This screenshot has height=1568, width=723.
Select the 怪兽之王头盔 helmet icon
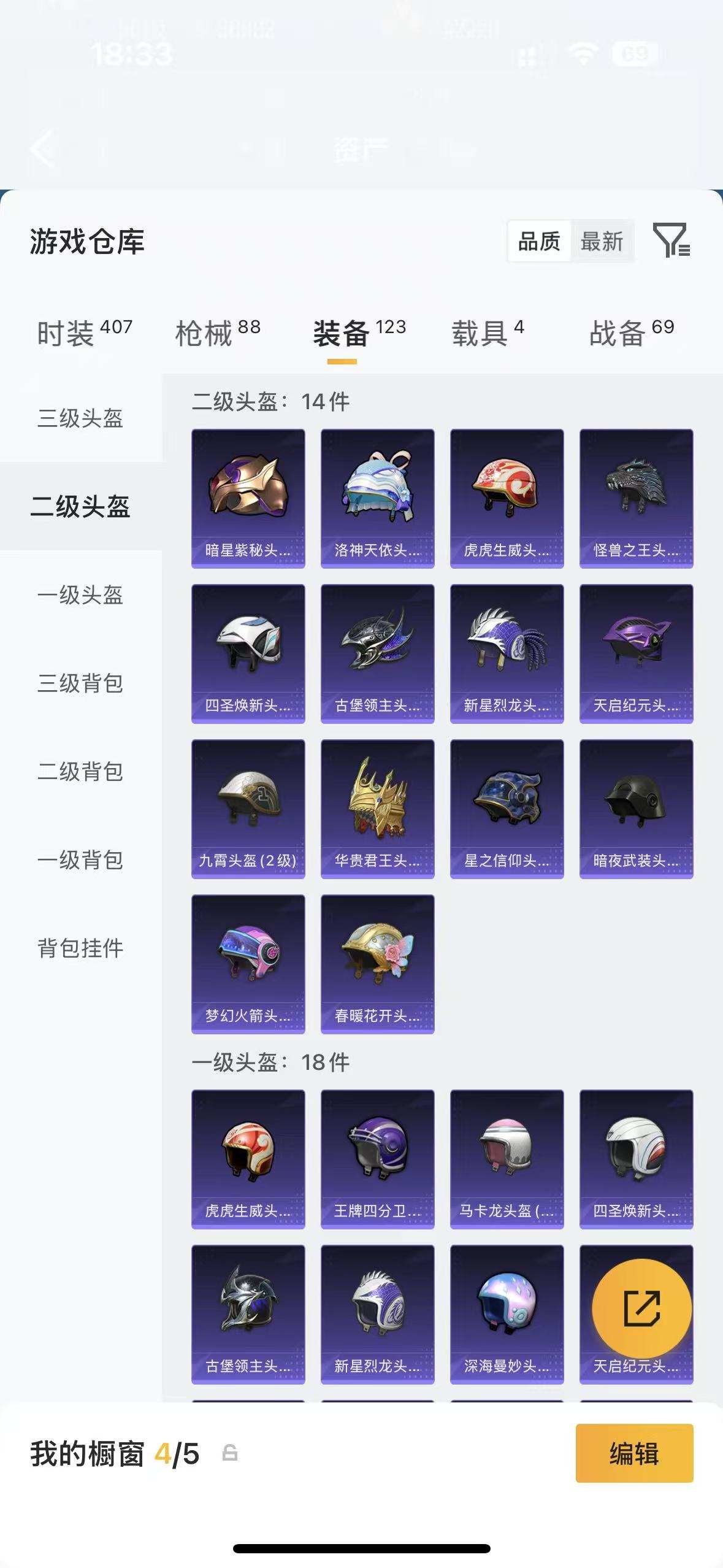click(636, 491)
